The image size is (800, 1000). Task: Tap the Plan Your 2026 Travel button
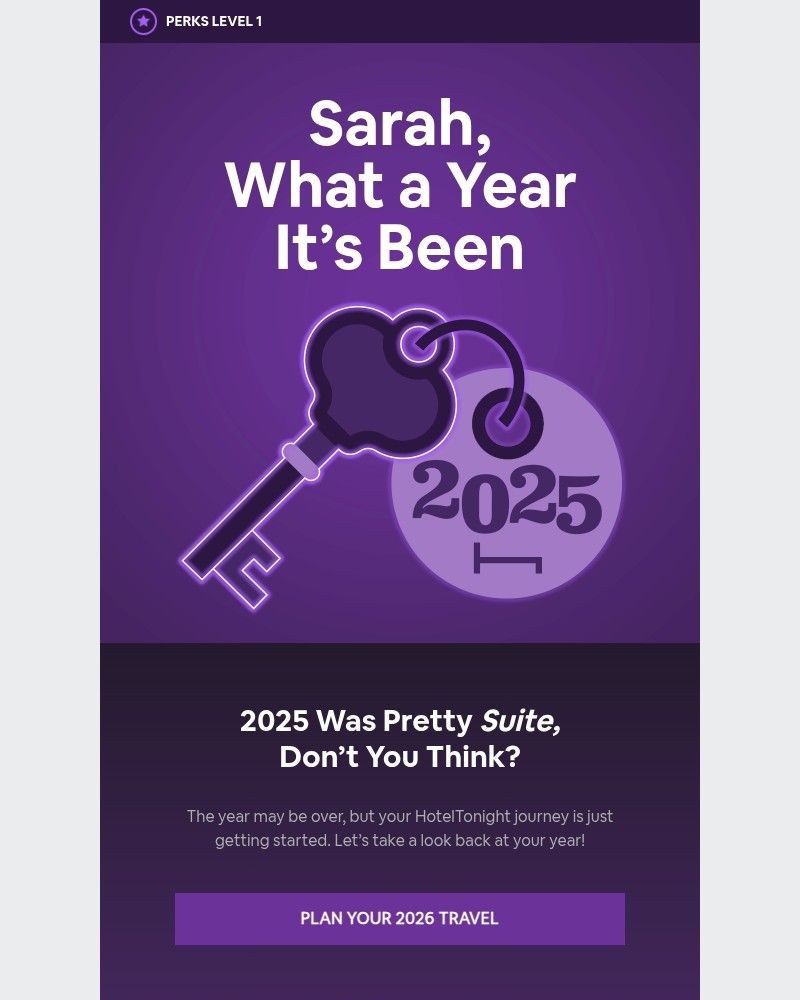[x=399, y=918]
